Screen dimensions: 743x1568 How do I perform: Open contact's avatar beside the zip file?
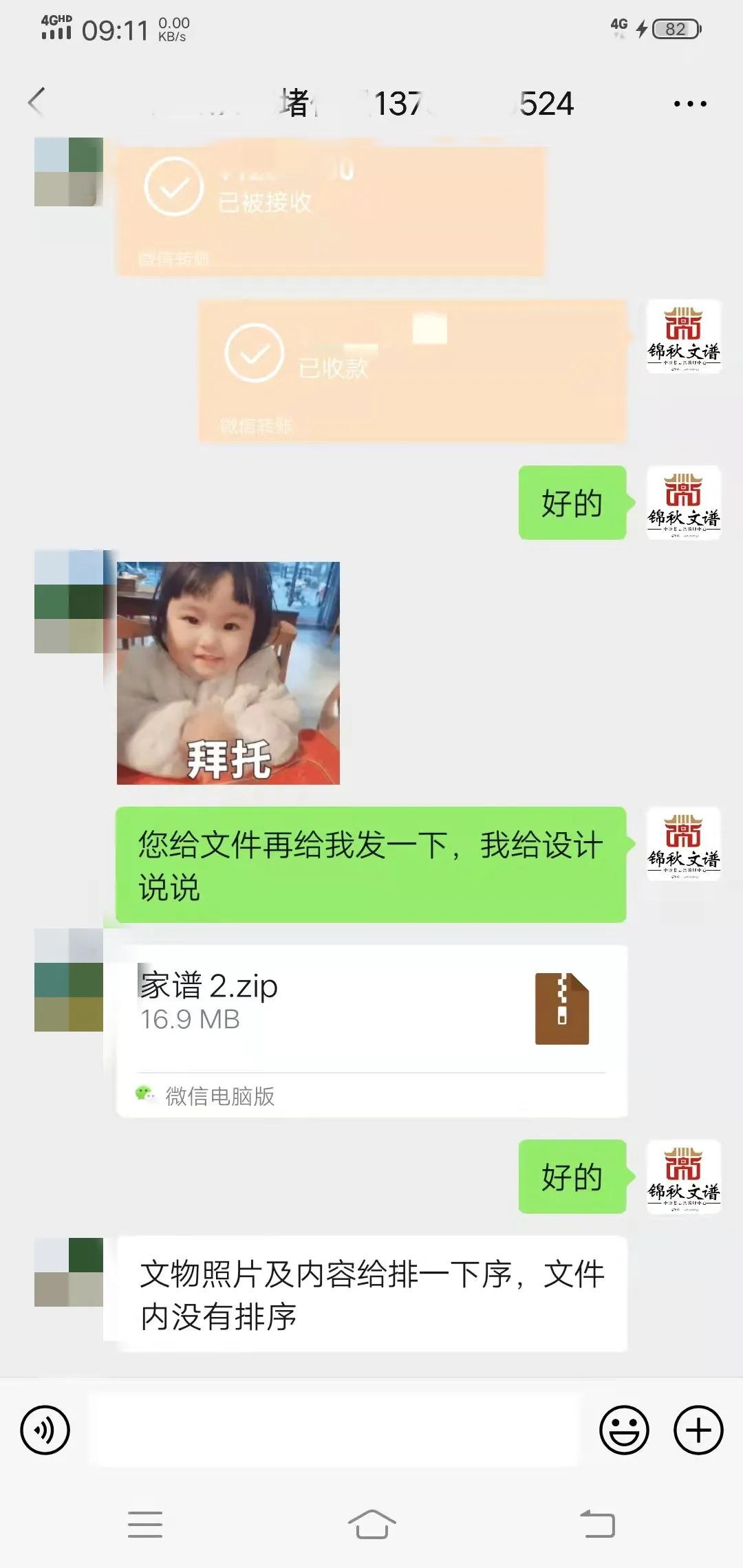69,980
